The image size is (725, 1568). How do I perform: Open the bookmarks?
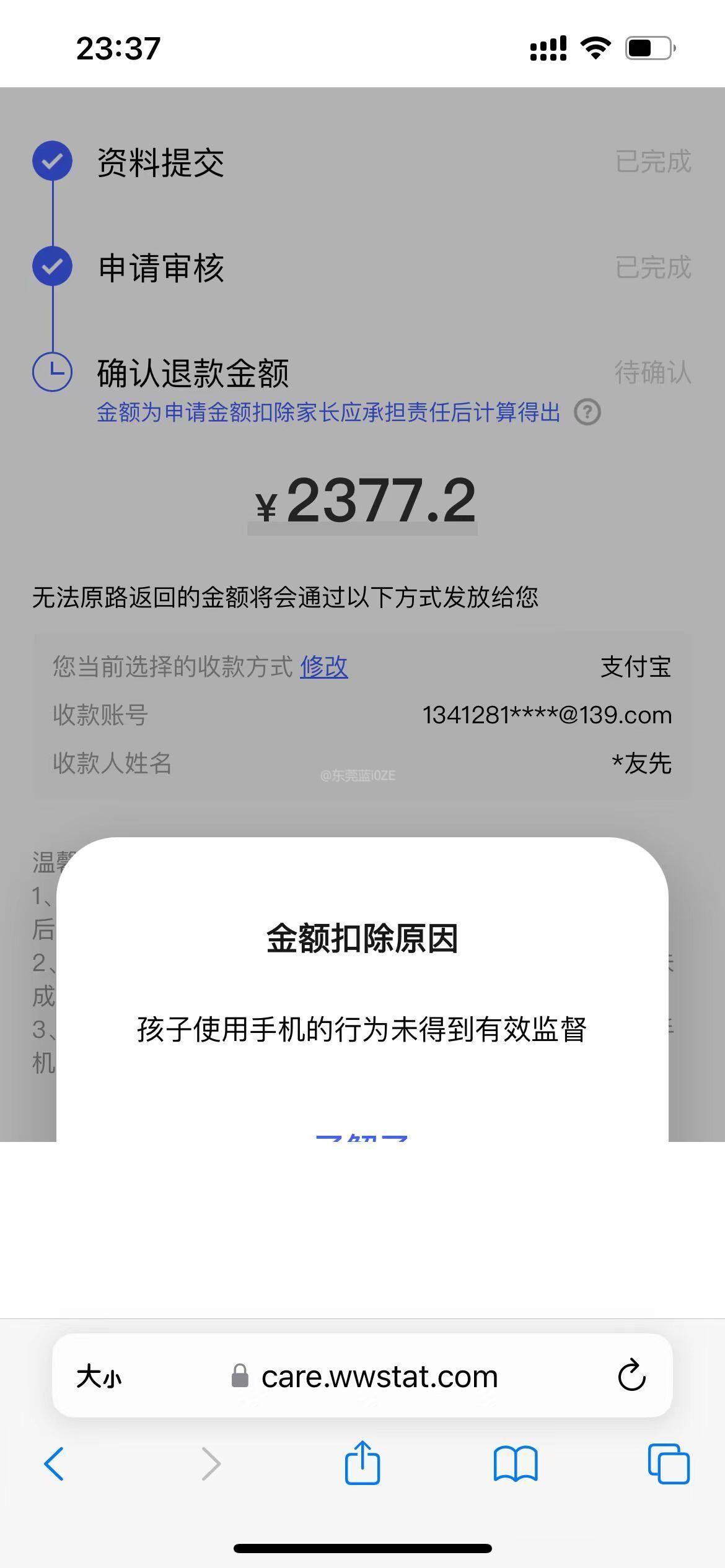(516, 1464)
